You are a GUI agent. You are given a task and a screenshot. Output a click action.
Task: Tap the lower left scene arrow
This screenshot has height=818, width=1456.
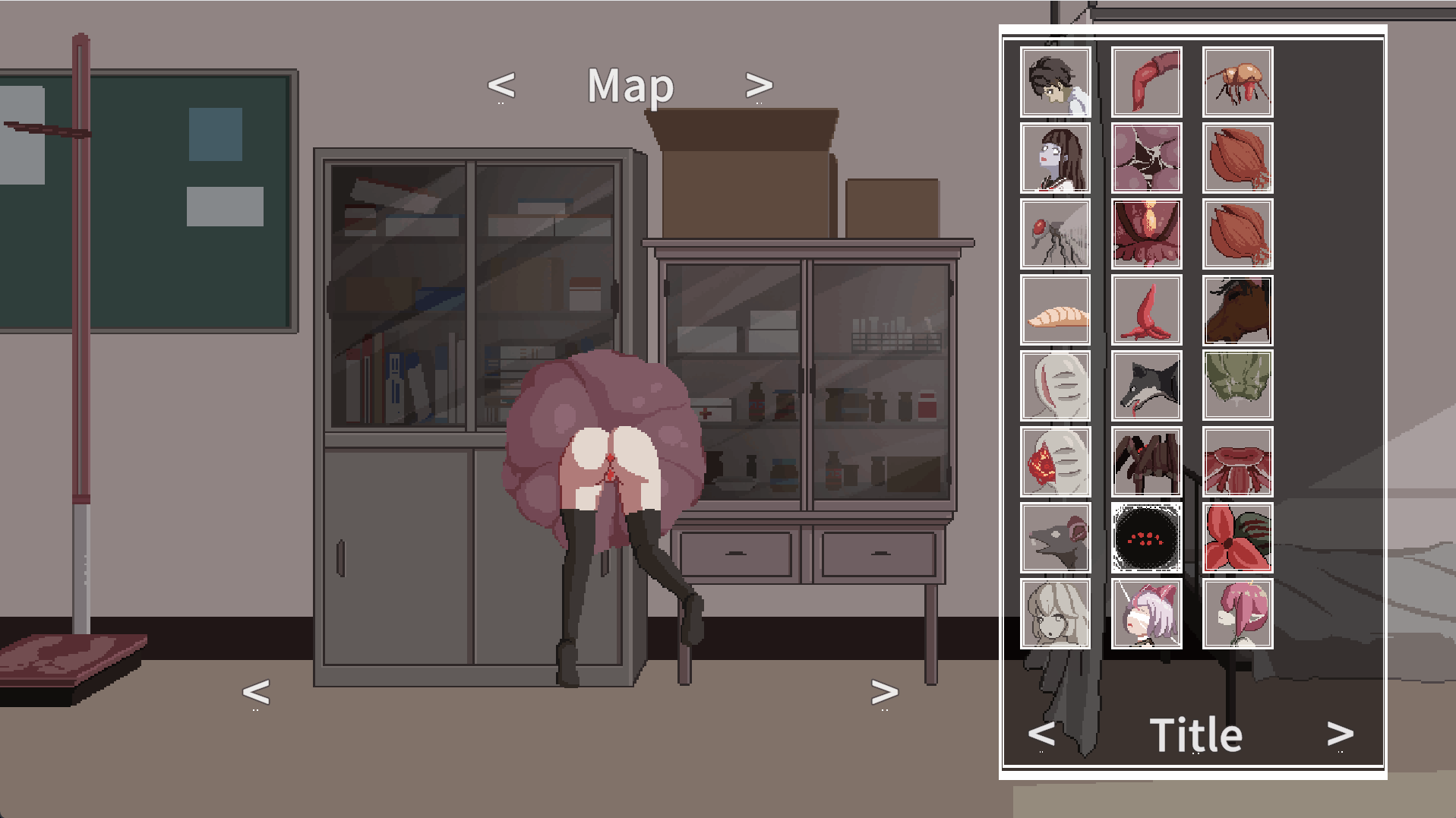click(256, 691)
